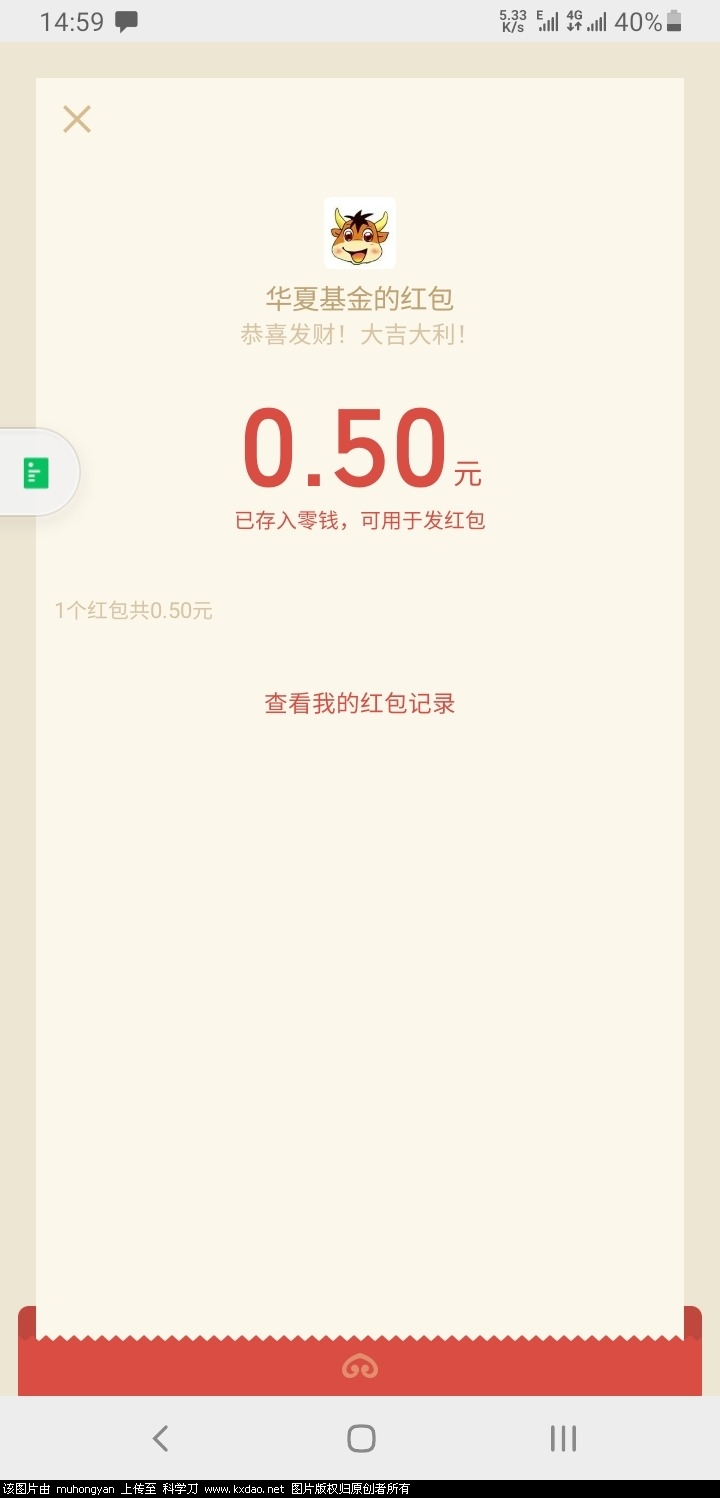Tap the battery indicator icon
Image resolution: width=720 pixels, height=1498 pixels.
(674, 20)
